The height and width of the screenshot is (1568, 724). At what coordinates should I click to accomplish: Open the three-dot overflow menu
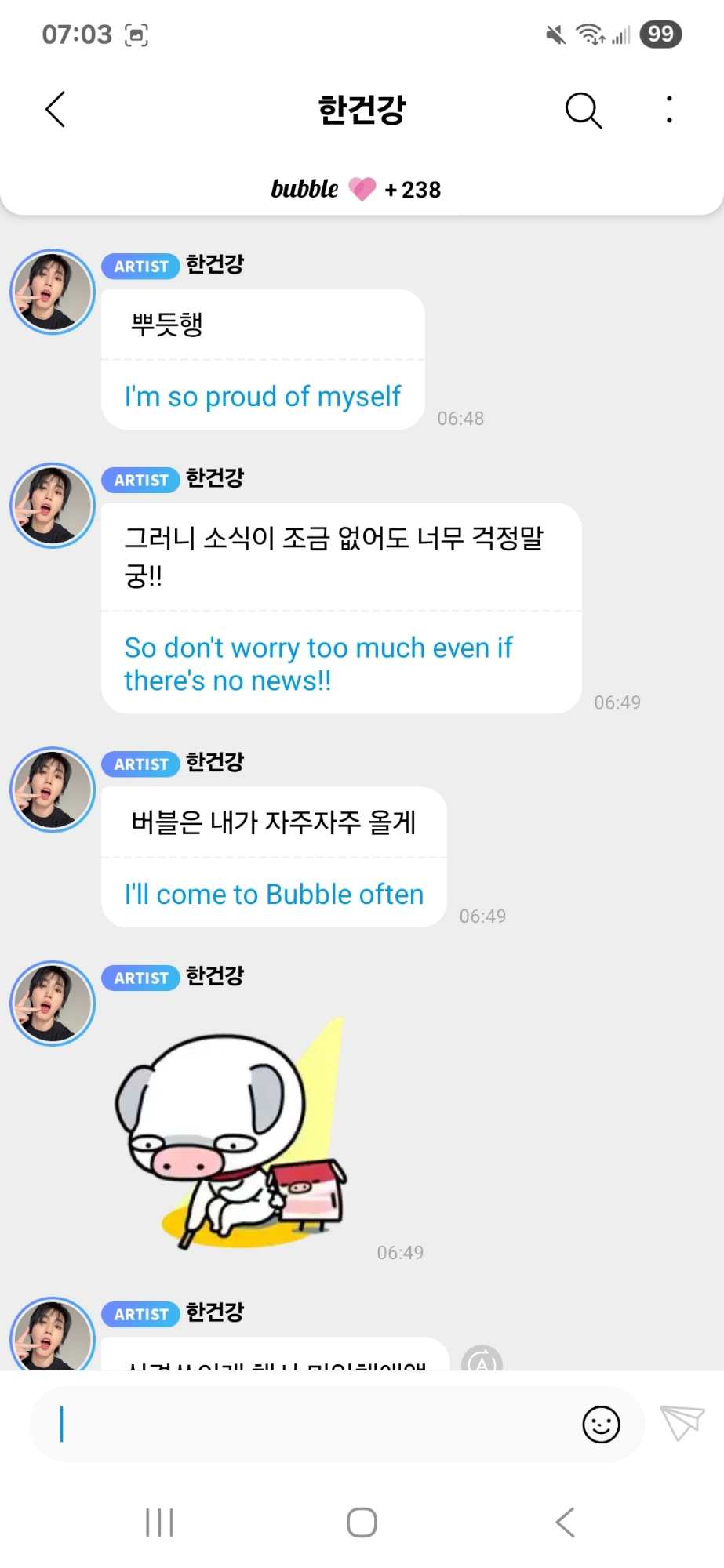tap(669, 110)
